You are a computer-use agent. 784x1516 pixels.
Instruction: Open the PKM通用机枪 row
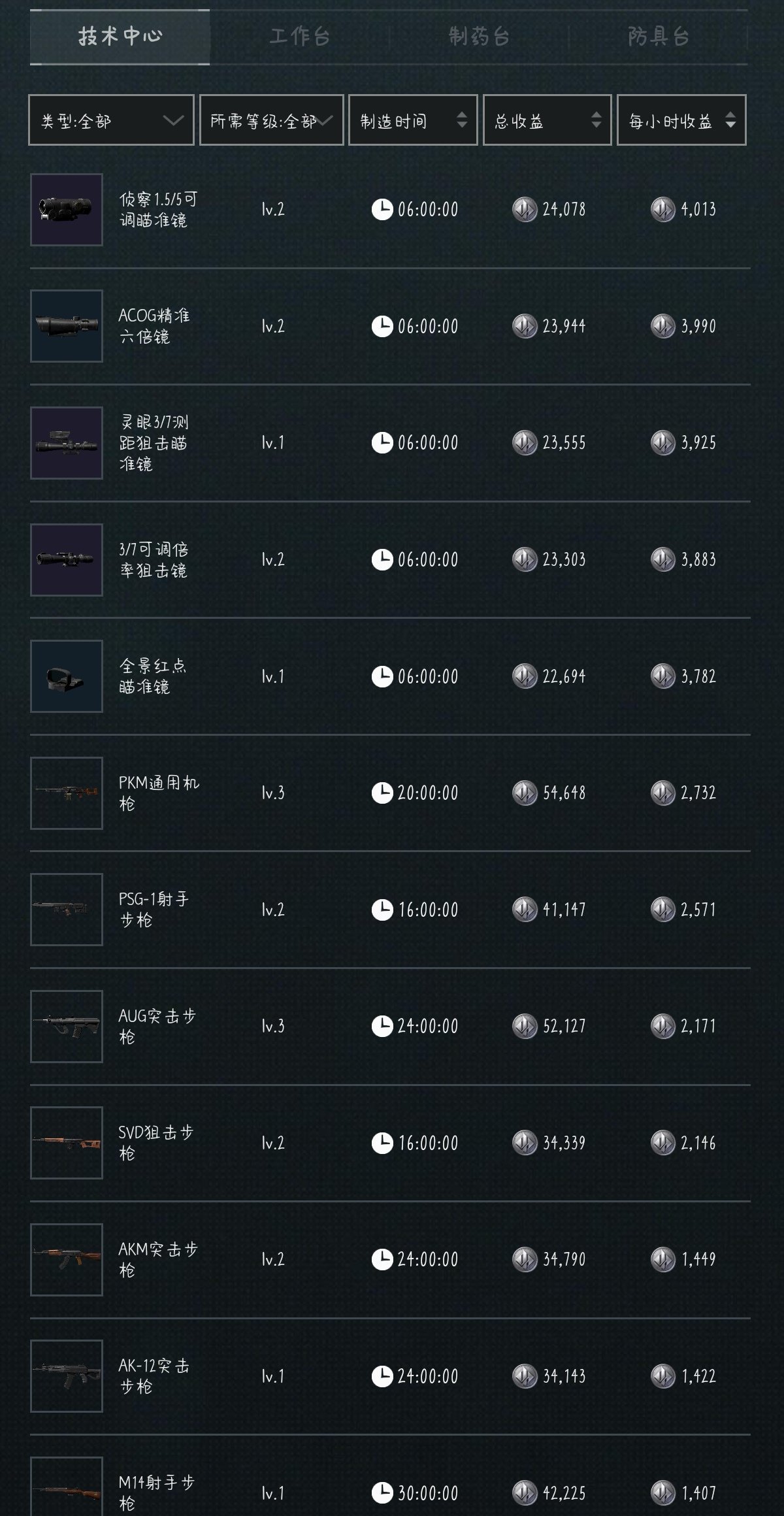pos(390,793)
